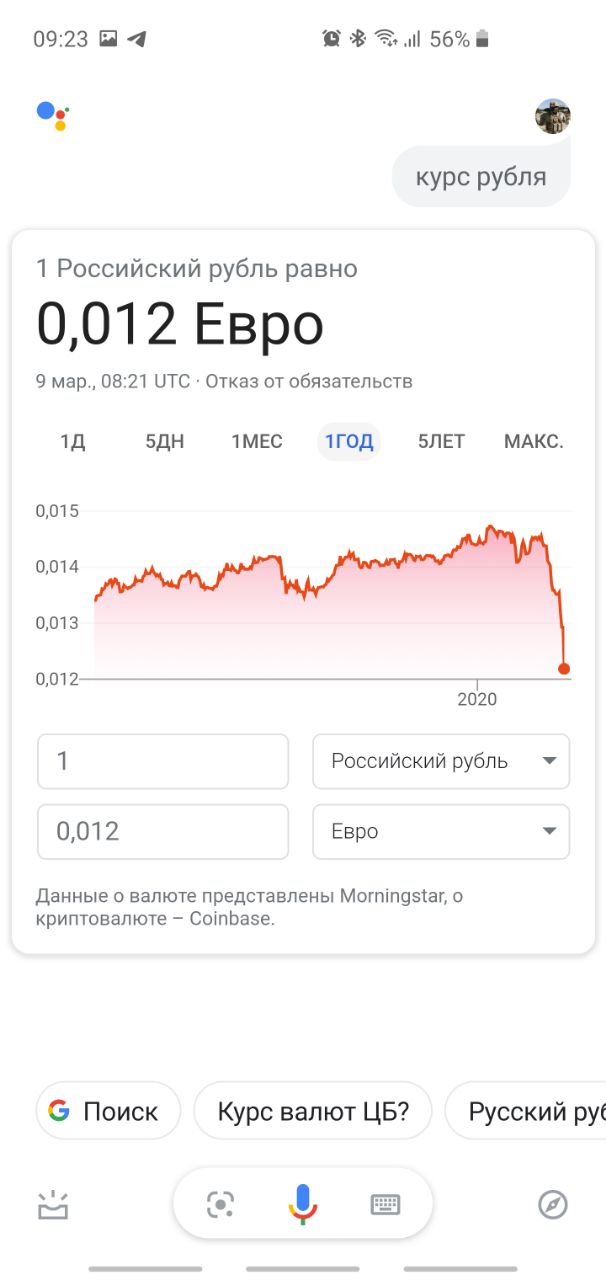The image size is (606, 1280).
Task: Show the МАКС. chart range
Action: [534, 442]
